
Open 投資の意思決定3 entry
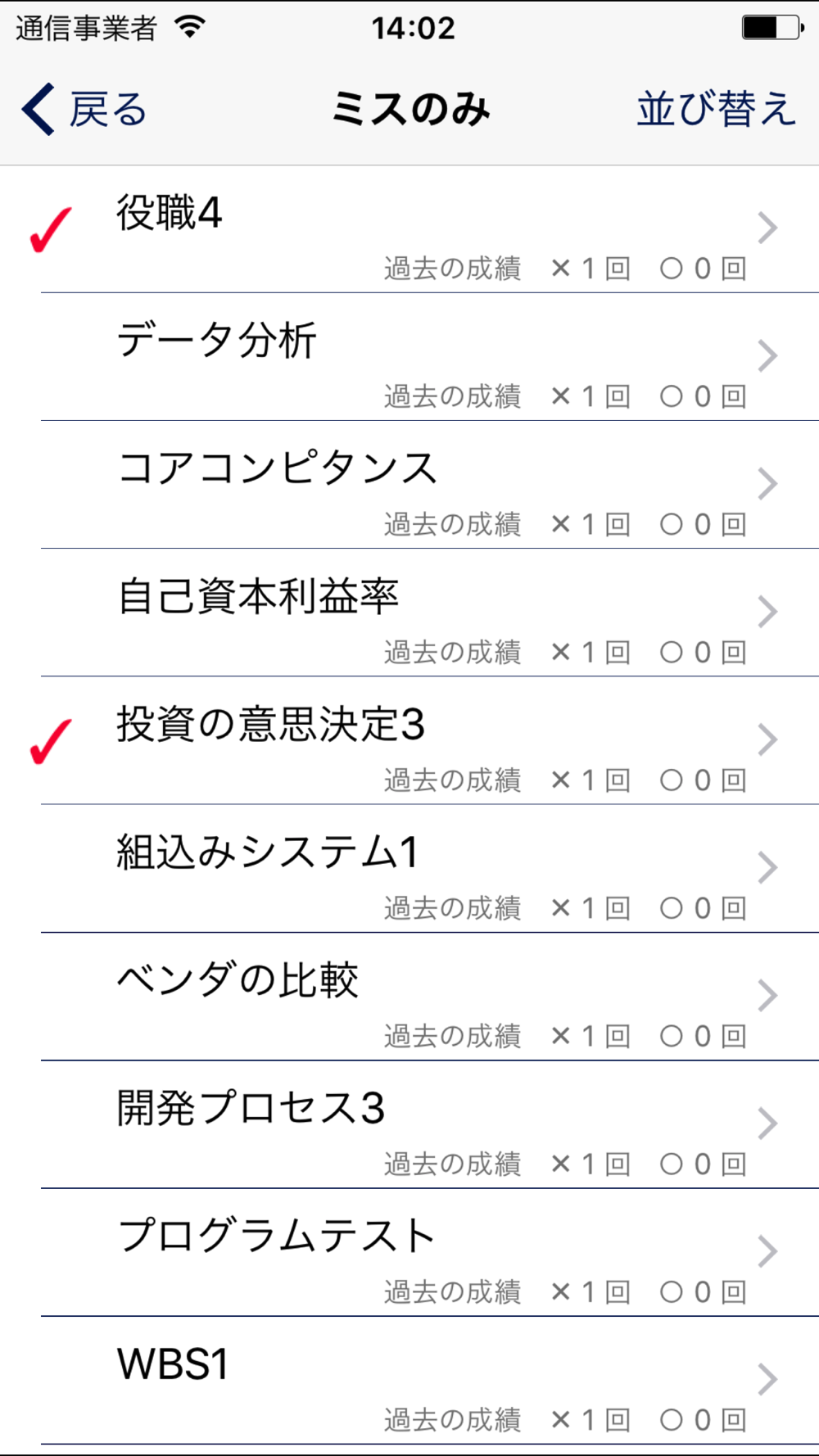409,740
